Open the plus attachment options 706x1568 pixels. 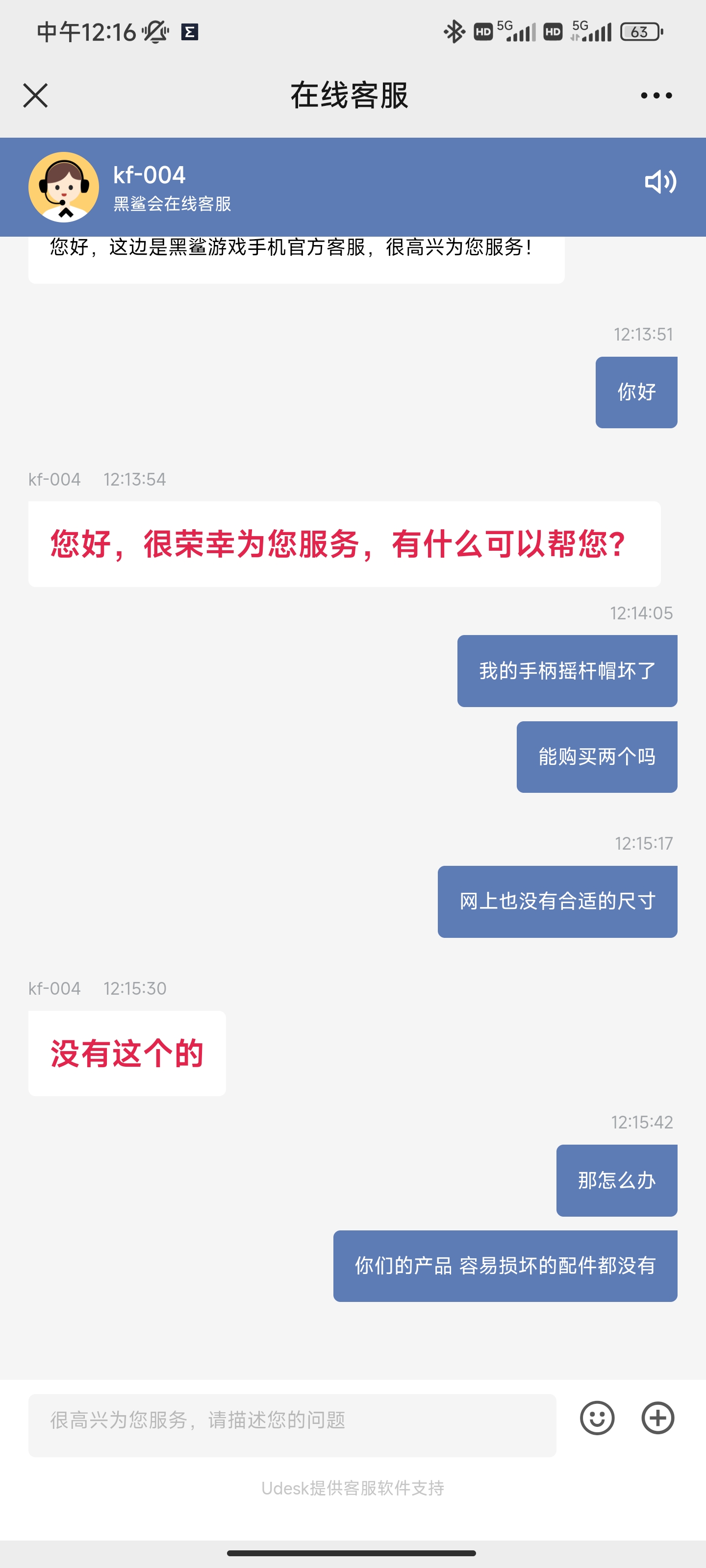click(657, 1418)
